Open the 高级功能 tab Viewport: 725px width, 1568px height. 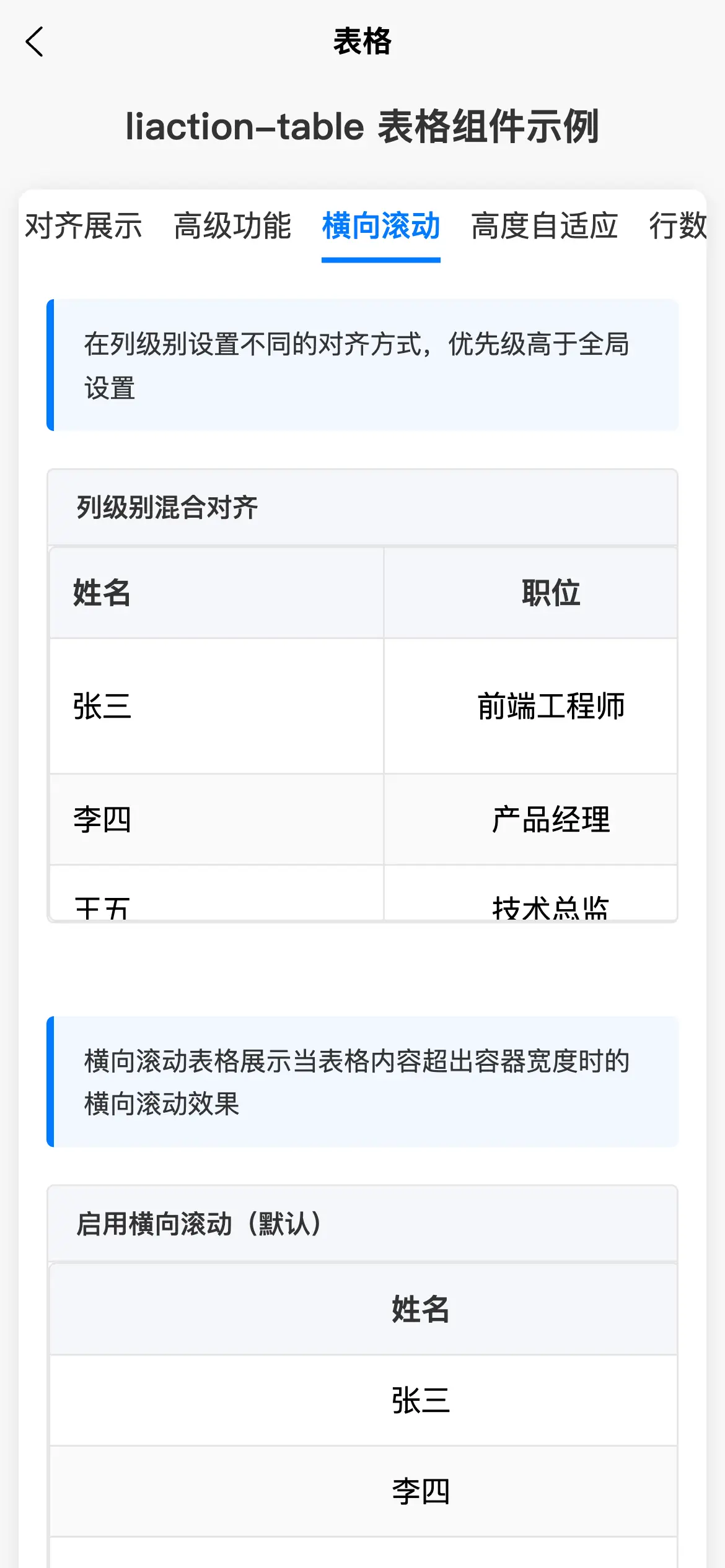232,226
